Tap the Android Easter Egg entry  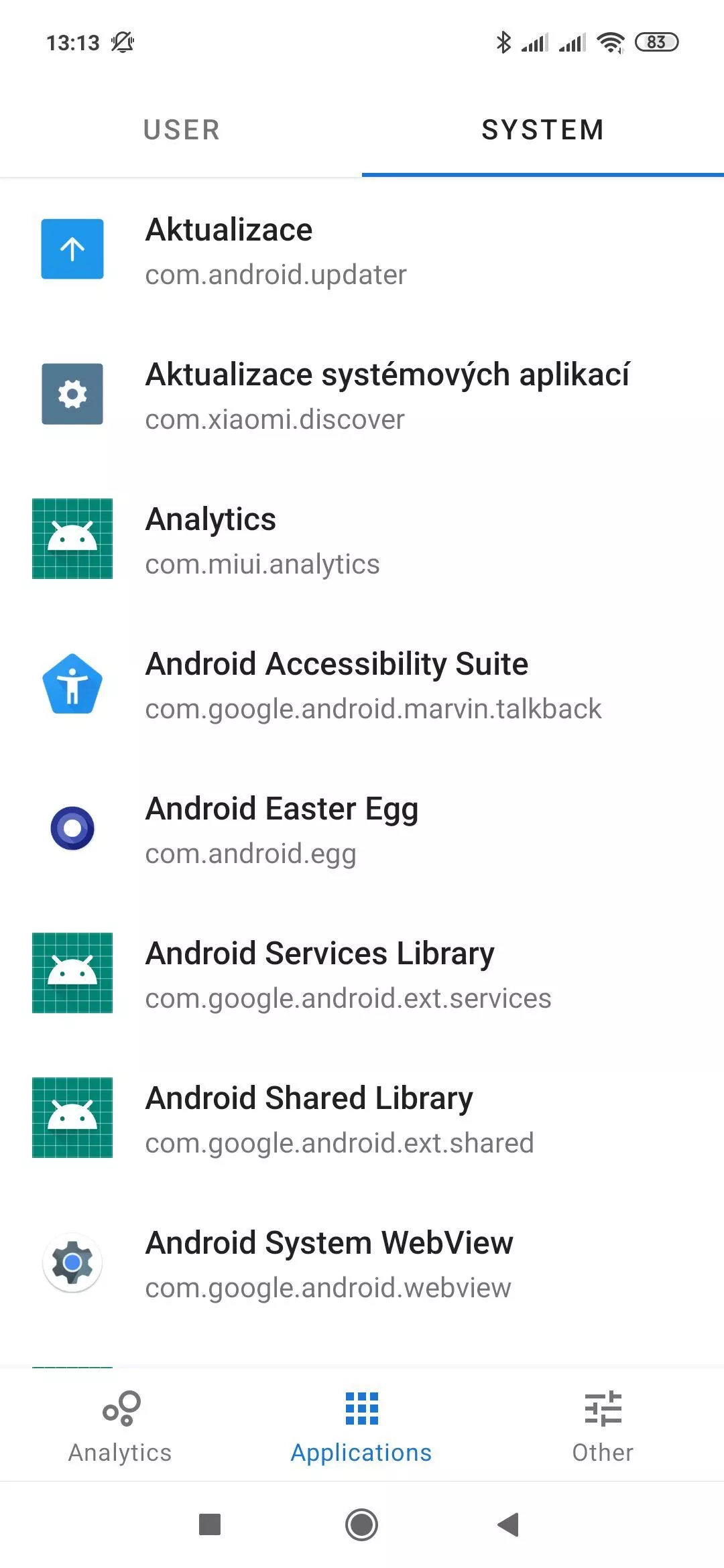(x=362, y=829)
